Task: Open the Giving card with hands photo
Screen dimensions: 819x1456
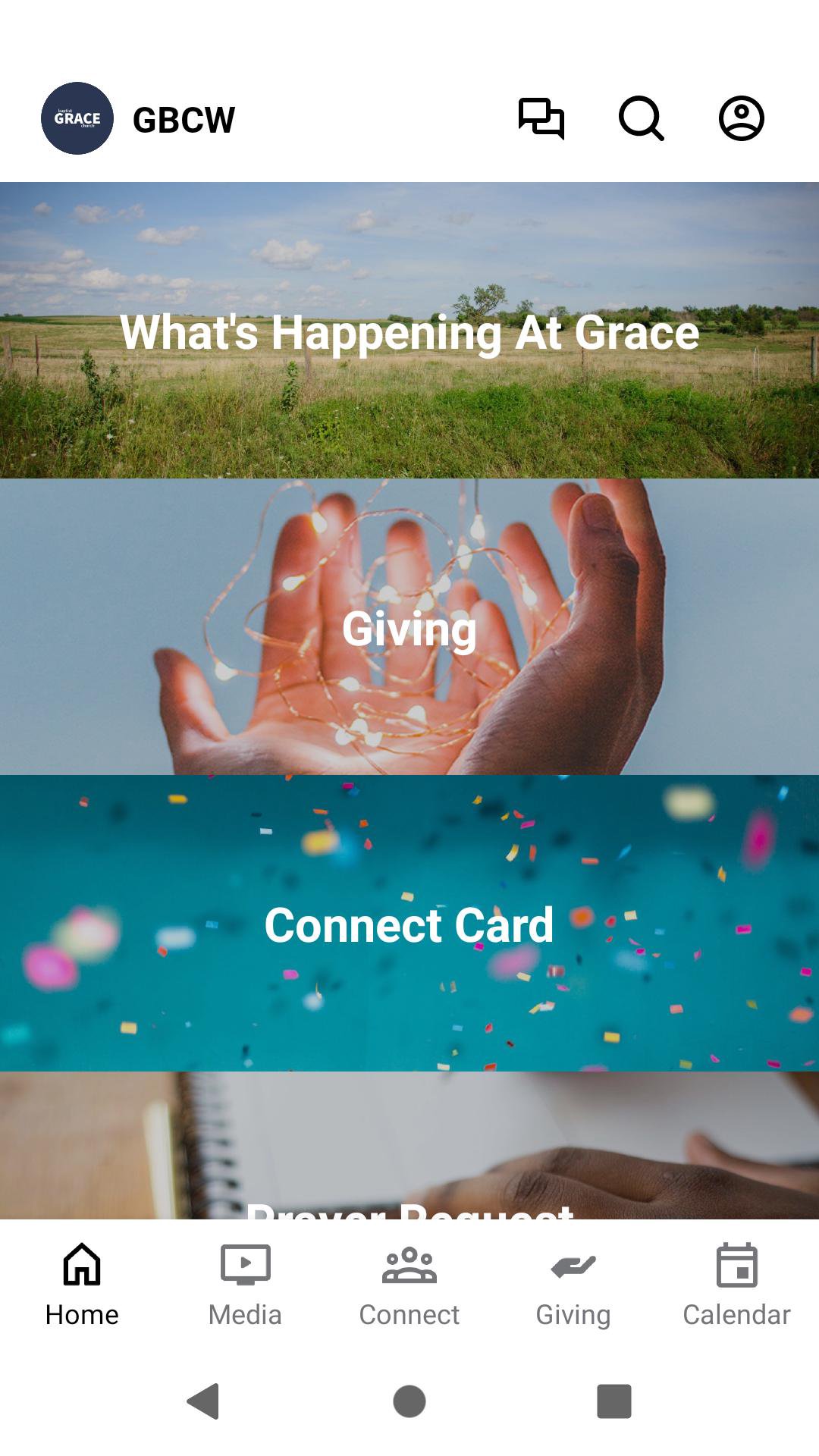Action: point(409,627)
